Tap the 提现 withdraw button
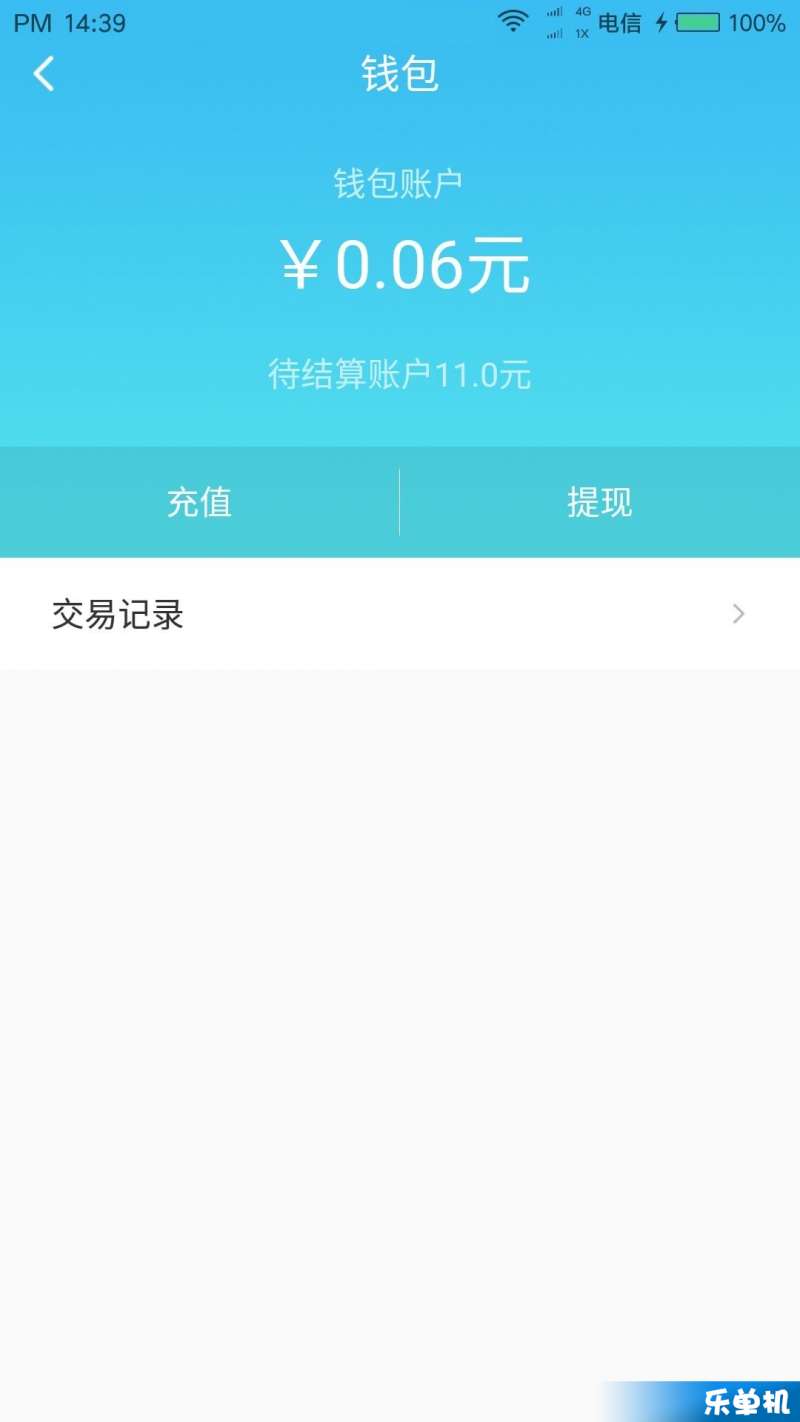The height and width of the screenshot is (1422, 800). pyautogui.click(x=600, y=502)
